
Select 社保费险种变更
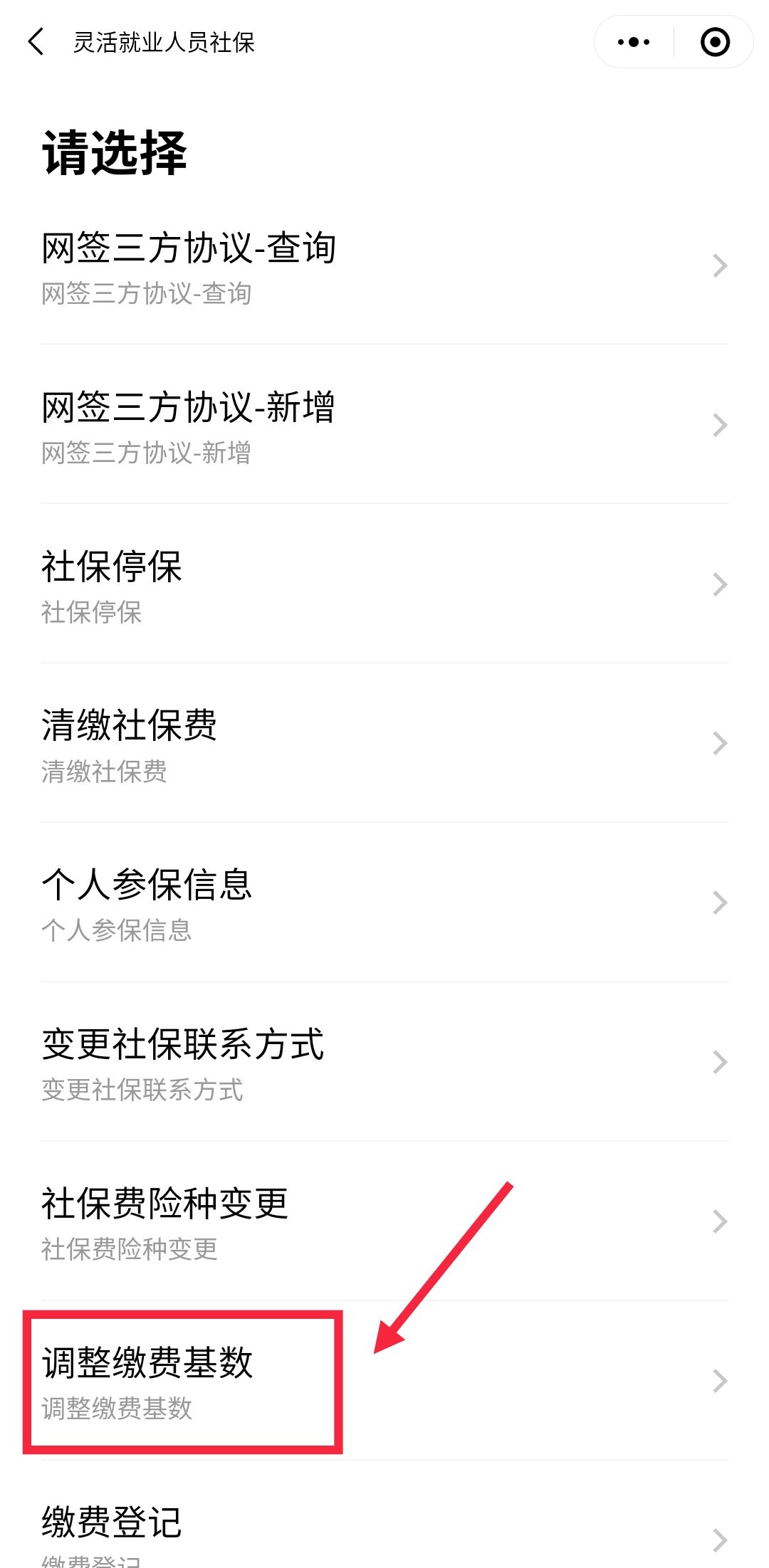coord(384,1222)
